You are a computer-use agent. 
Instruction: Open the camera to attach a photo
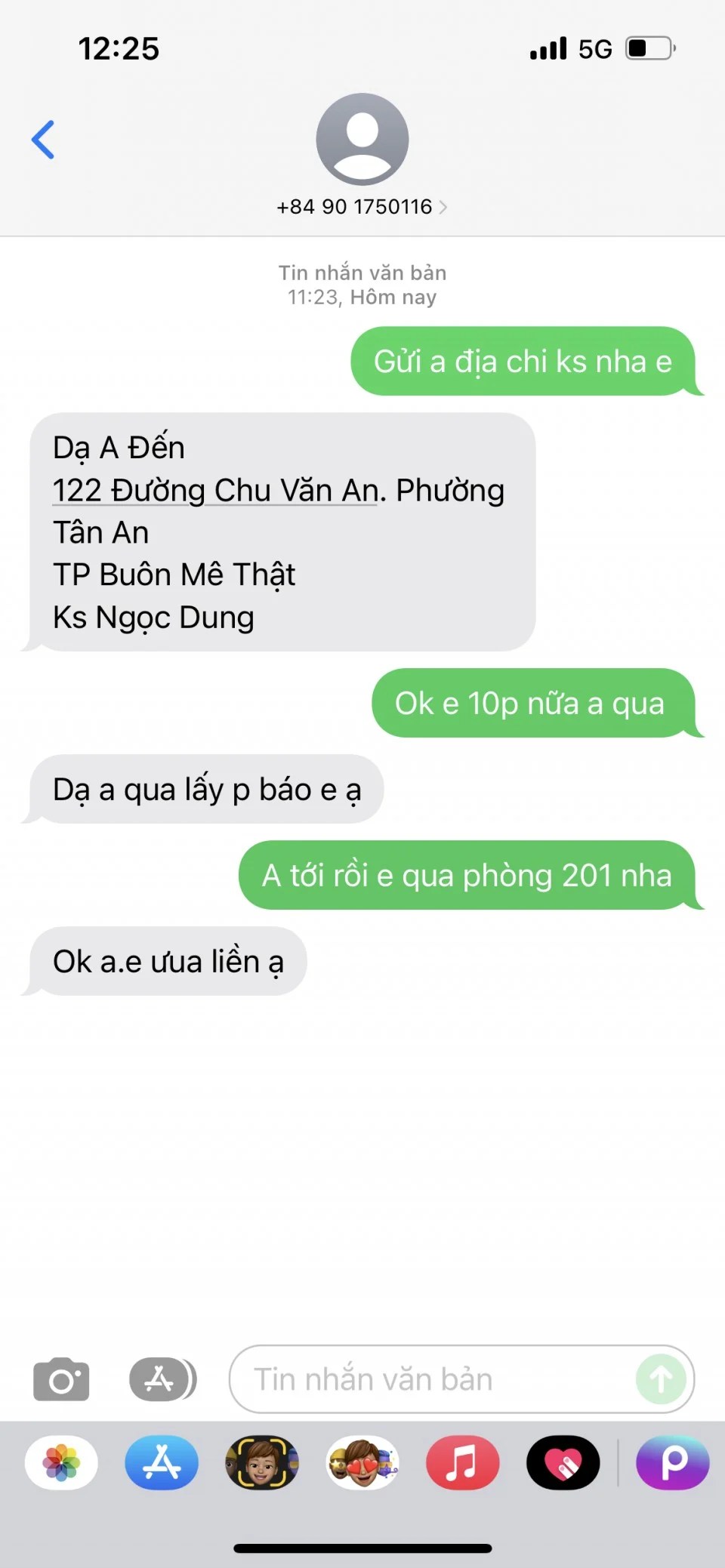tap(61, 1379)
